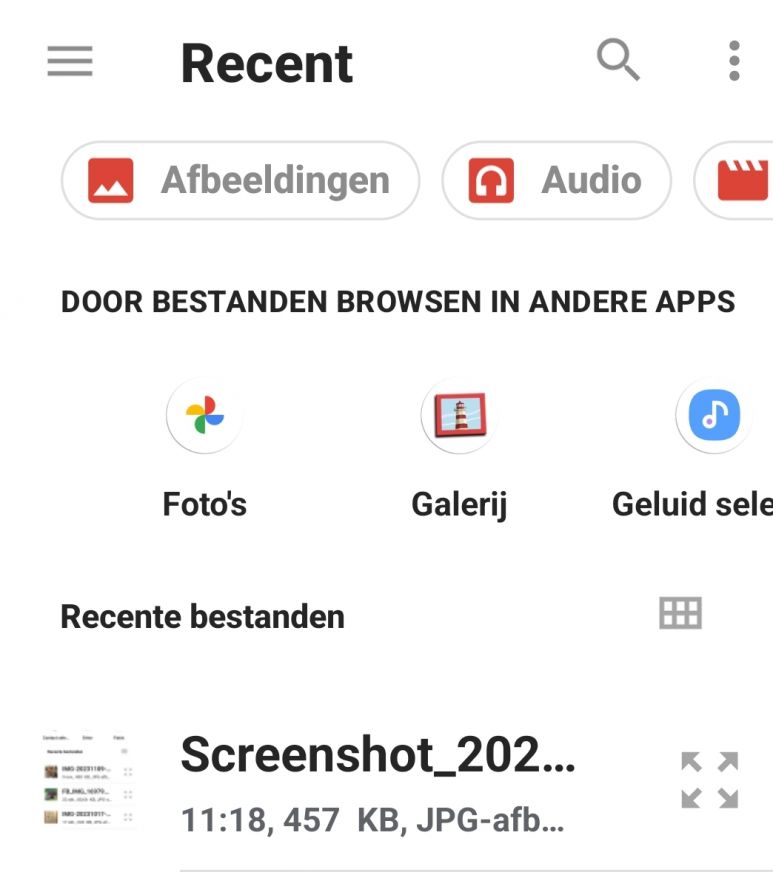Switch recent files to grid view
773x892 pixels.
[681, 613]
